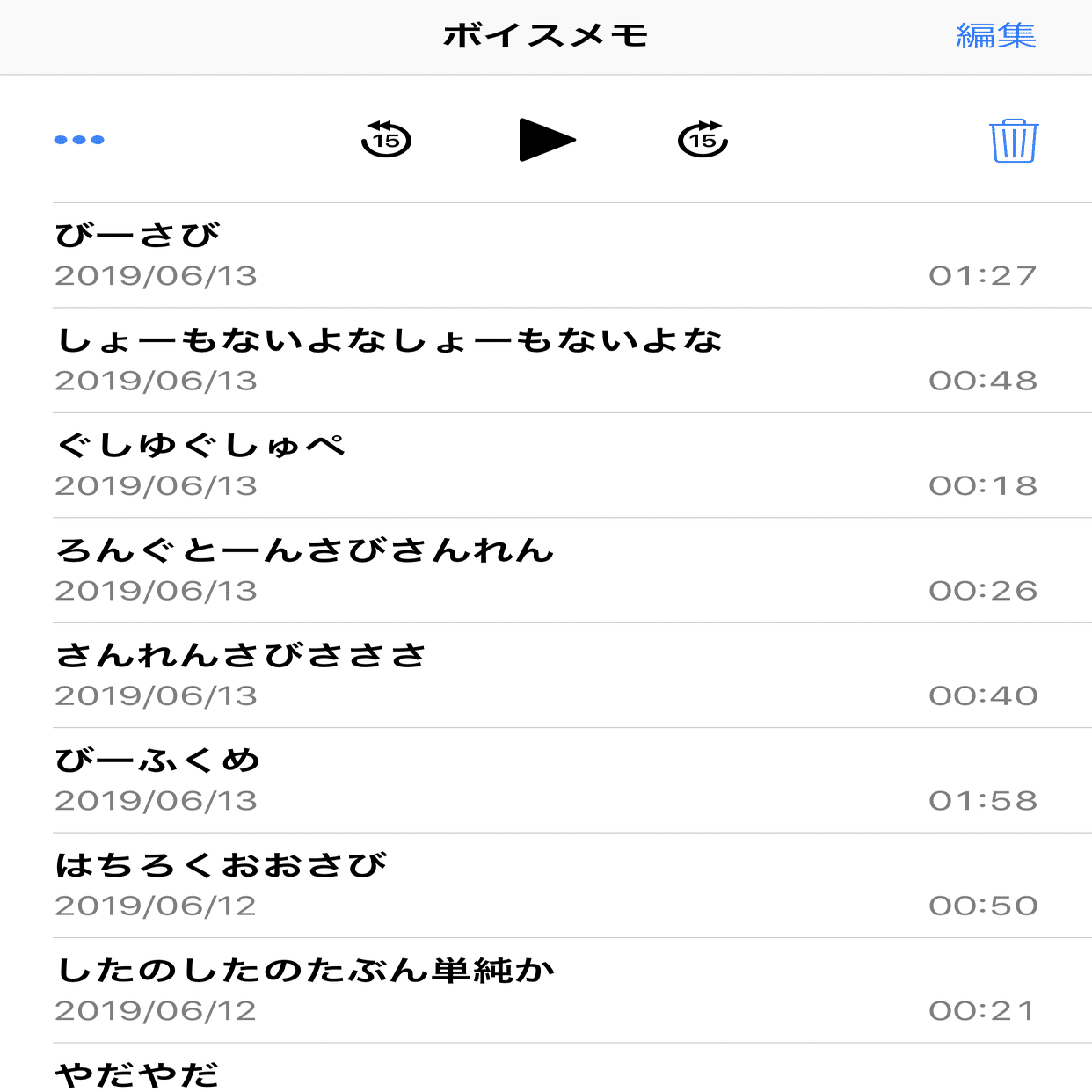Select the しょーもないよなしょーもないよな memo

[545, 360]
